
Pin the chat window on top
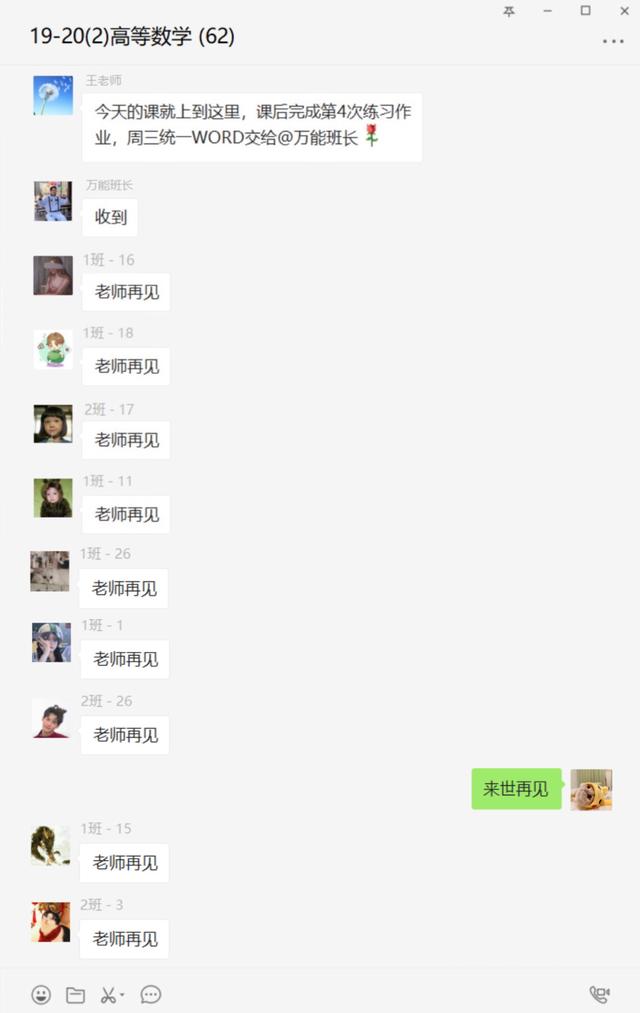tap(509, 11)
